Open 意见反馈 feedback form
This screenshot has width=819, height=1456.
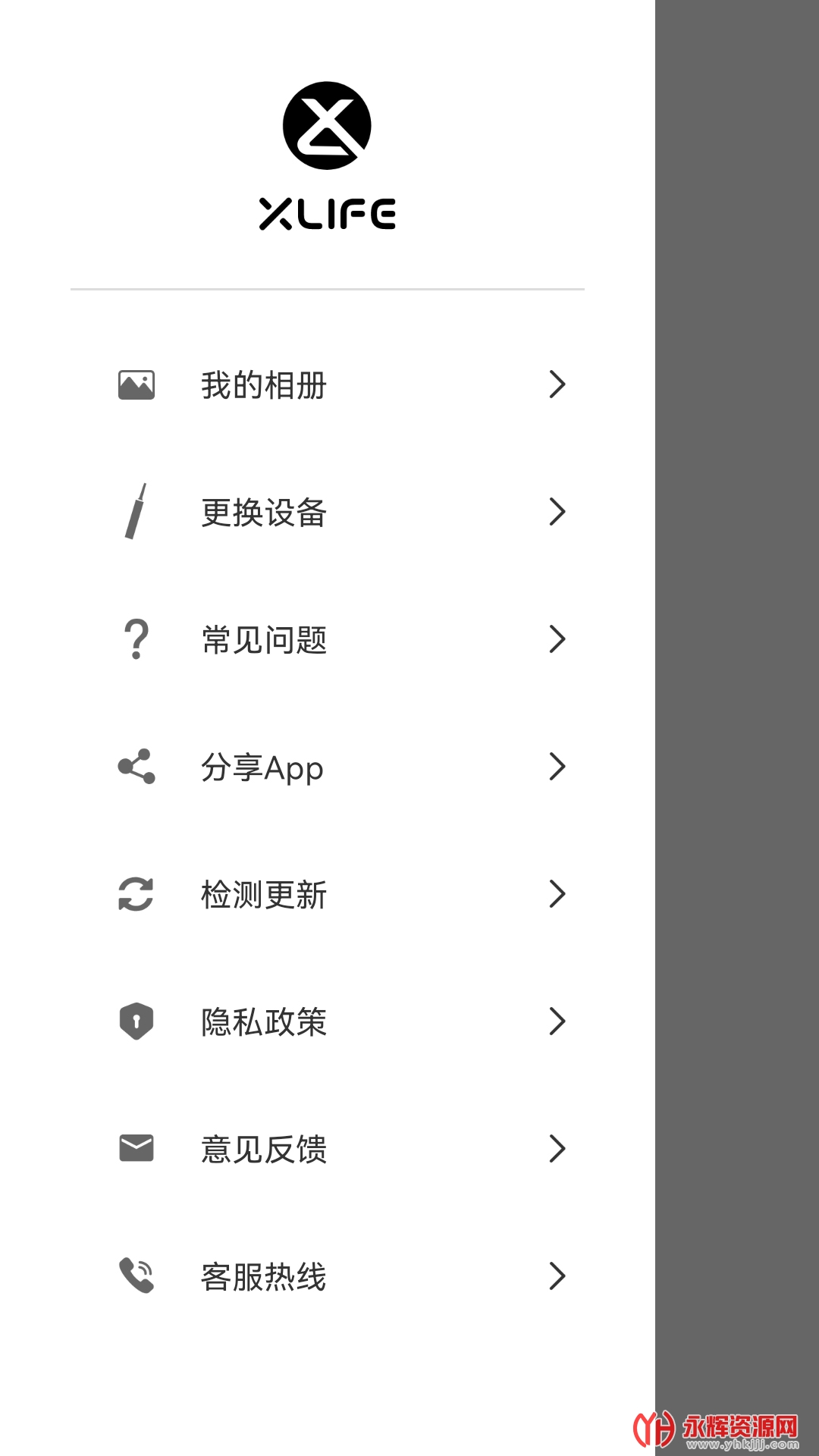coord(328,1150)
